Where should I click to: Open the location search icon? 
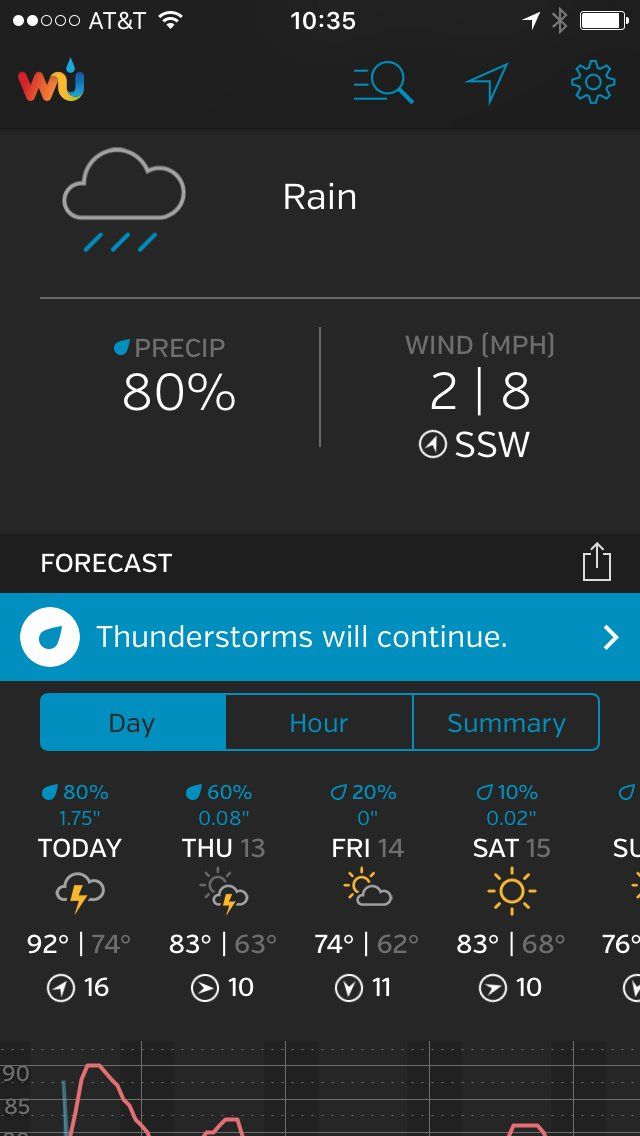point(383,83)
